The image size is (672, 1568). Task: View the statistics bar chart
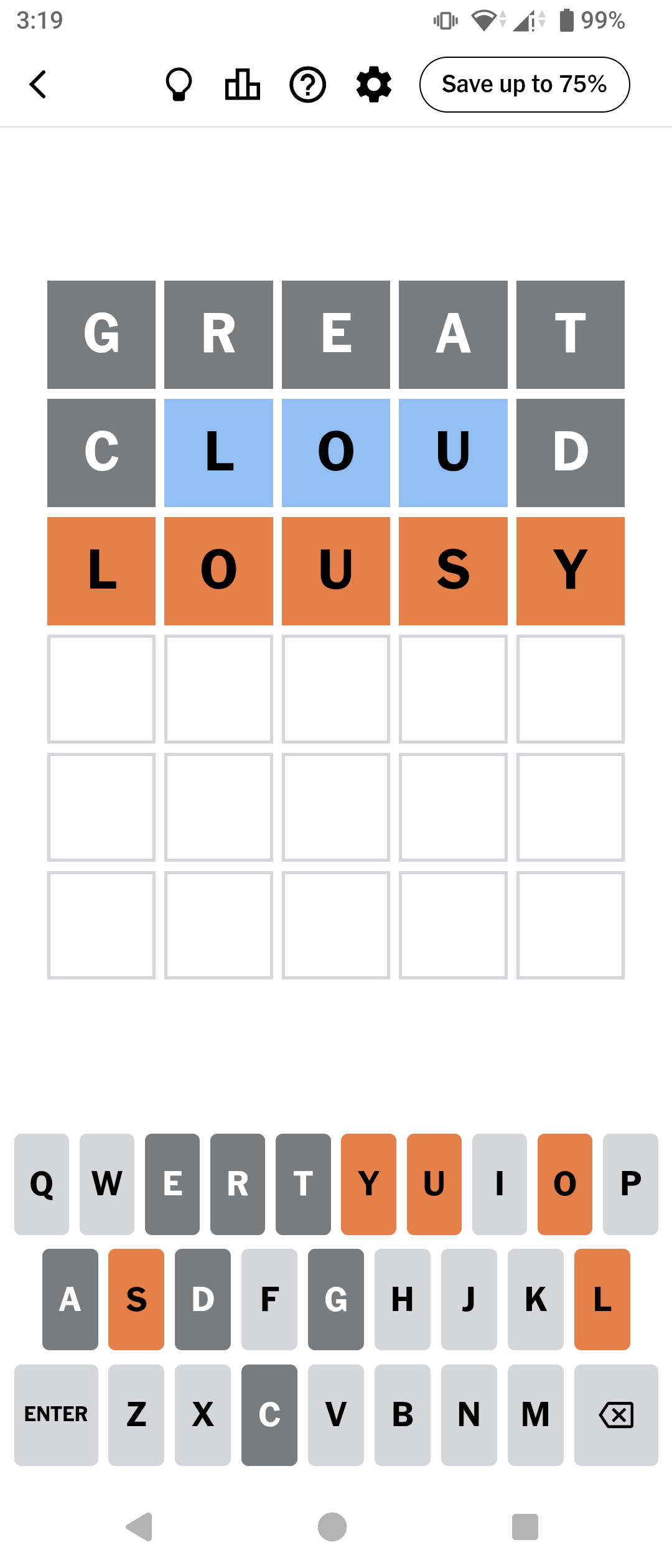[242, 84]
